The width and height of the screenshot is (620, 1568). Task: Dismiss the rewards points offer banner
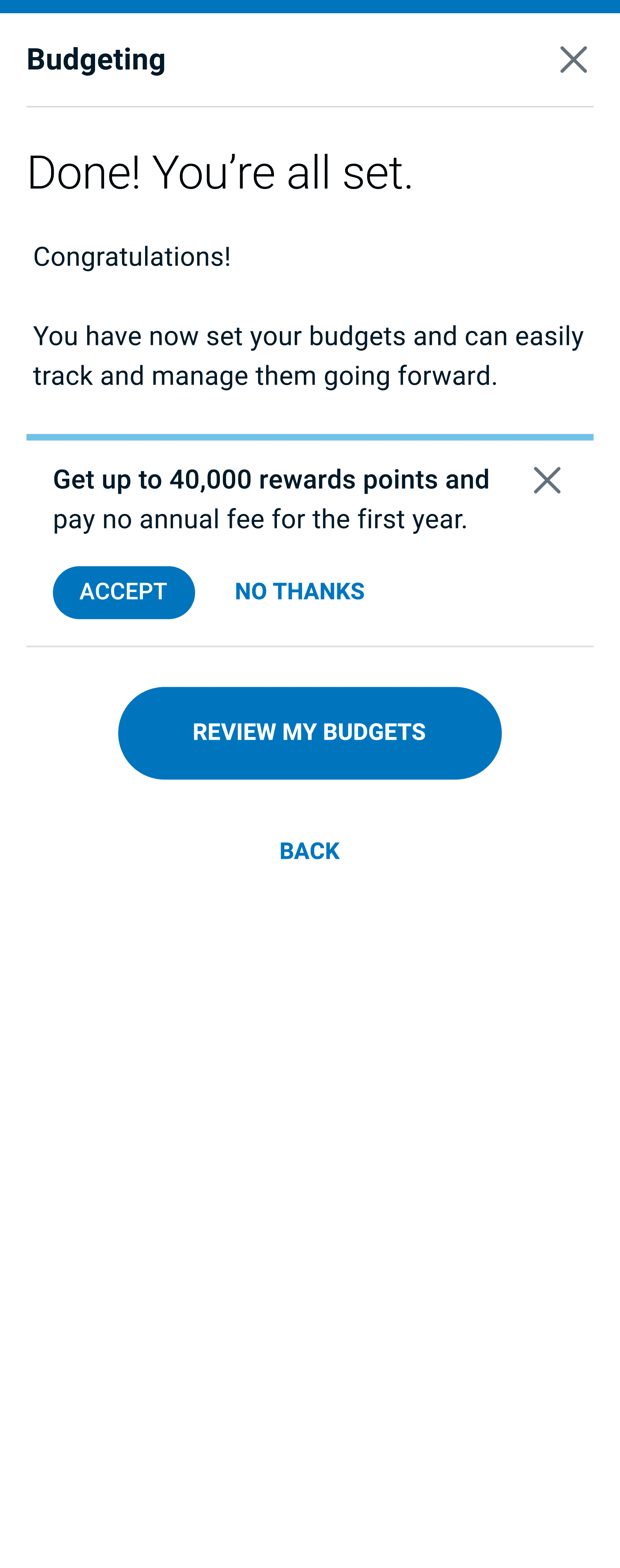(546, 480)
